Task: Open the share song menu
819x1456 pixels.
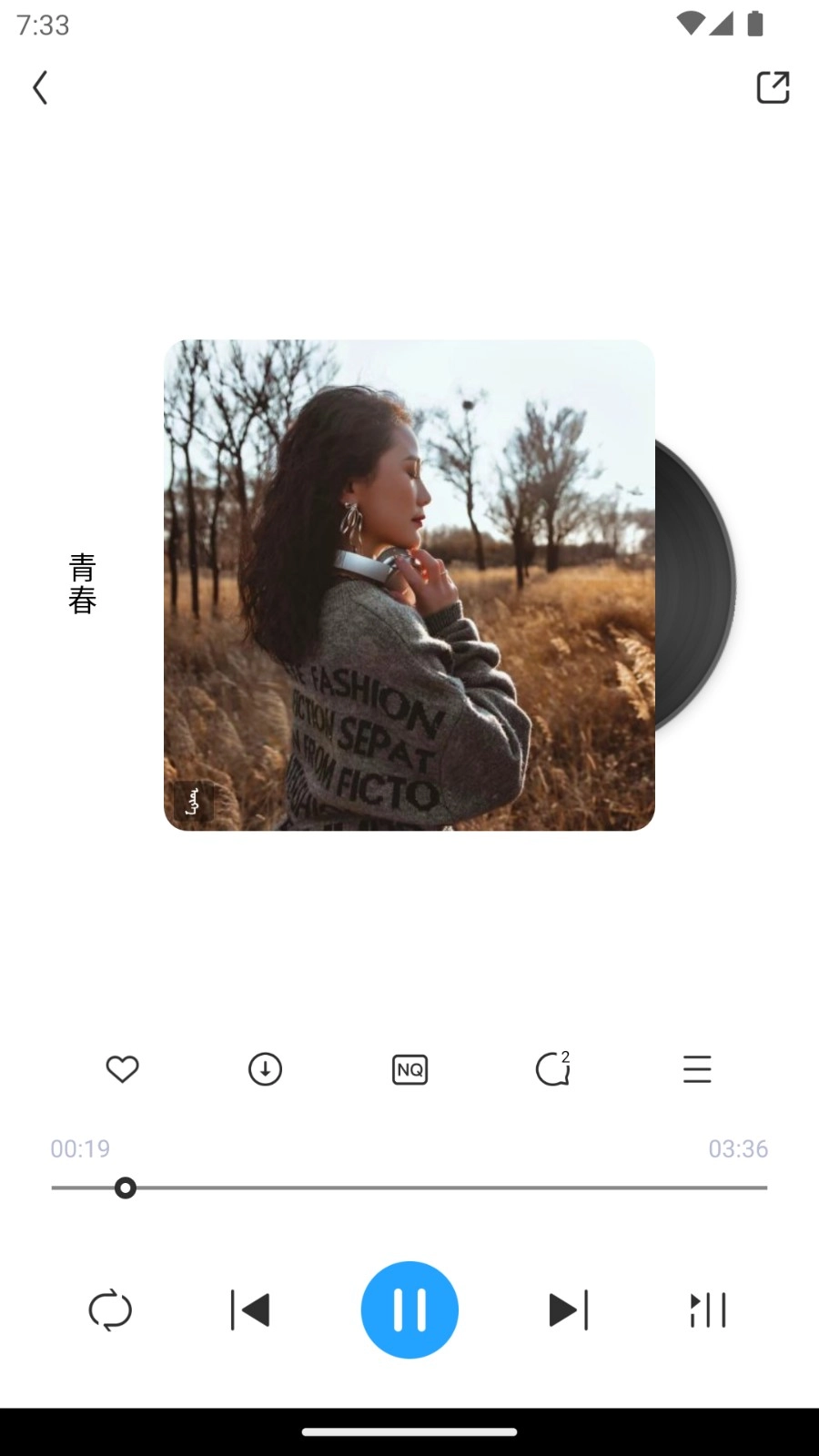Action: (773, 87)
